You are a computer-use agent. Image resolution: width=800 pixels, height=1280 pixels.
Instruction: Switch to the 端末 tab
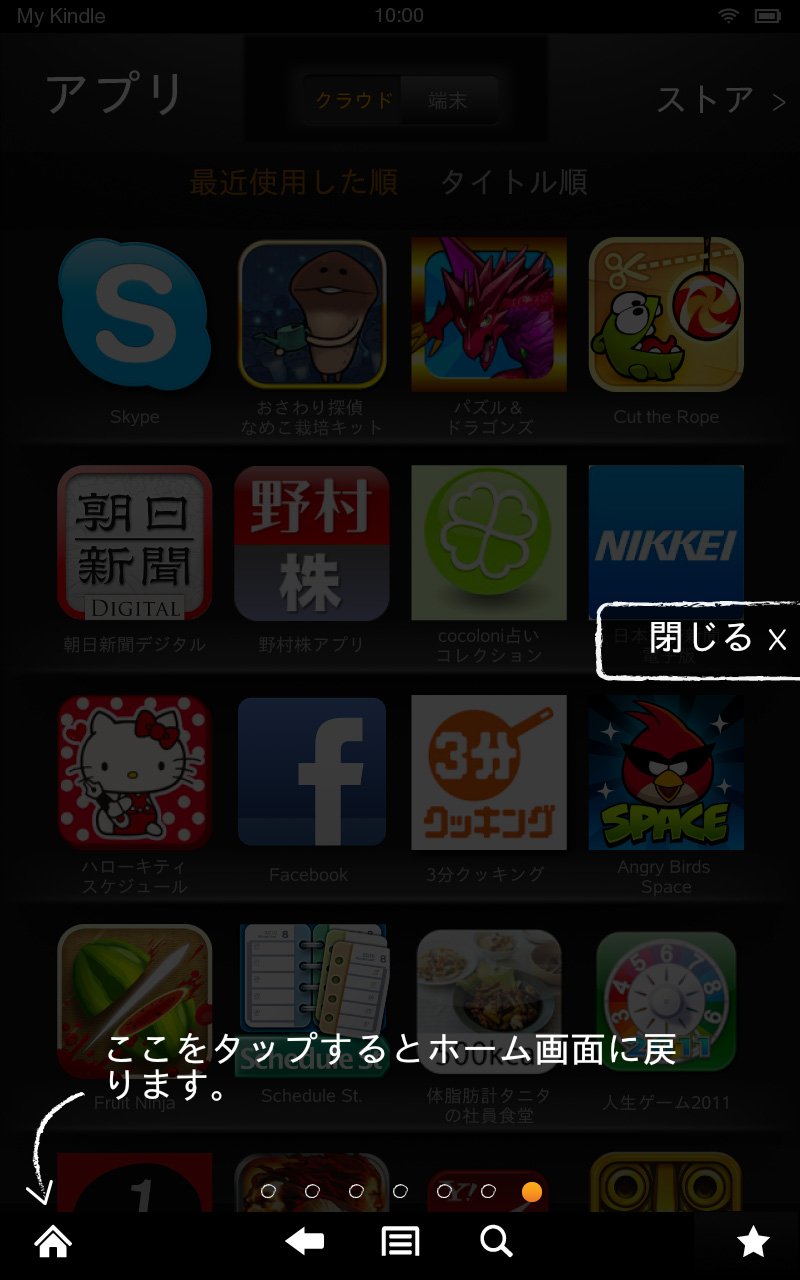[447, 100]
